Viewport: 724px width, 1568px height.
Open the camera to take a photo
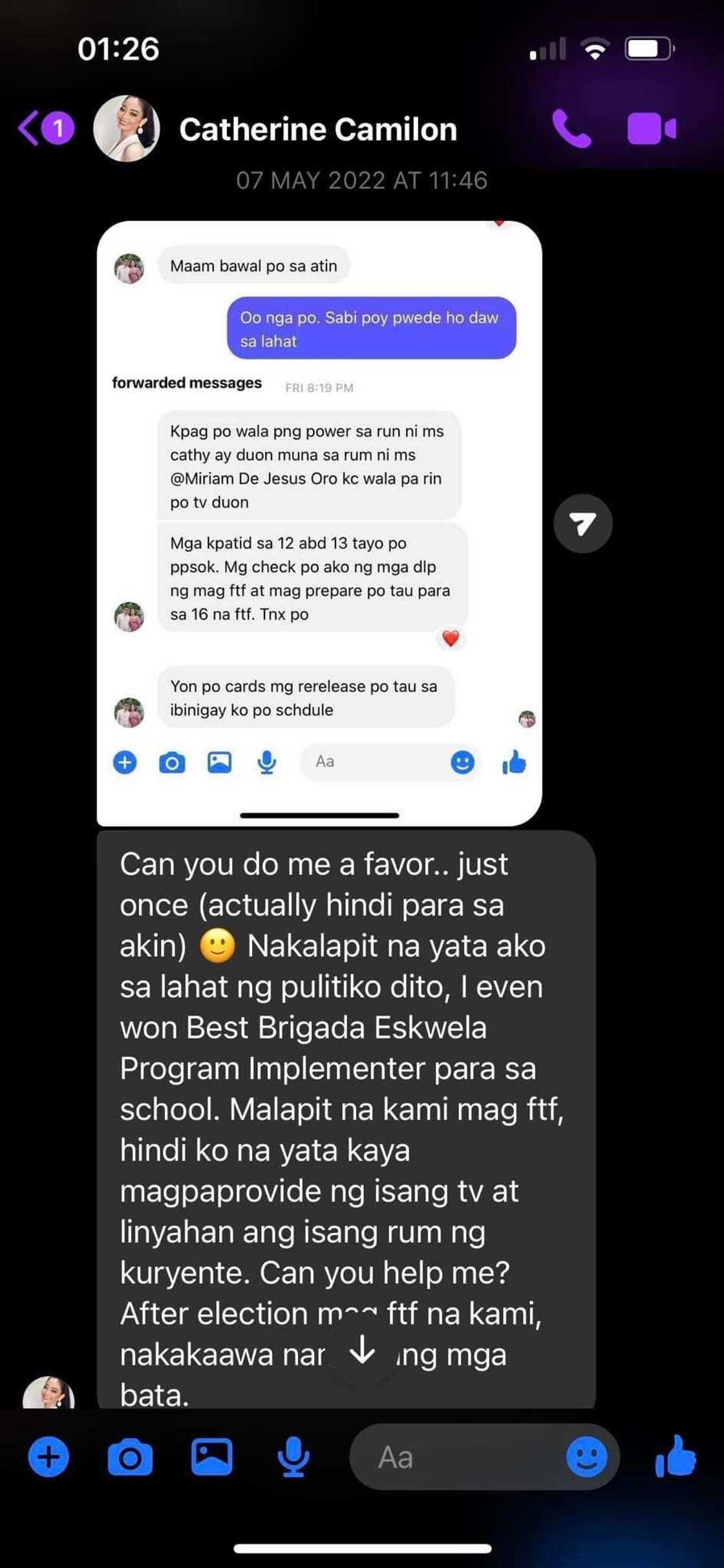tap(130, 1457)
